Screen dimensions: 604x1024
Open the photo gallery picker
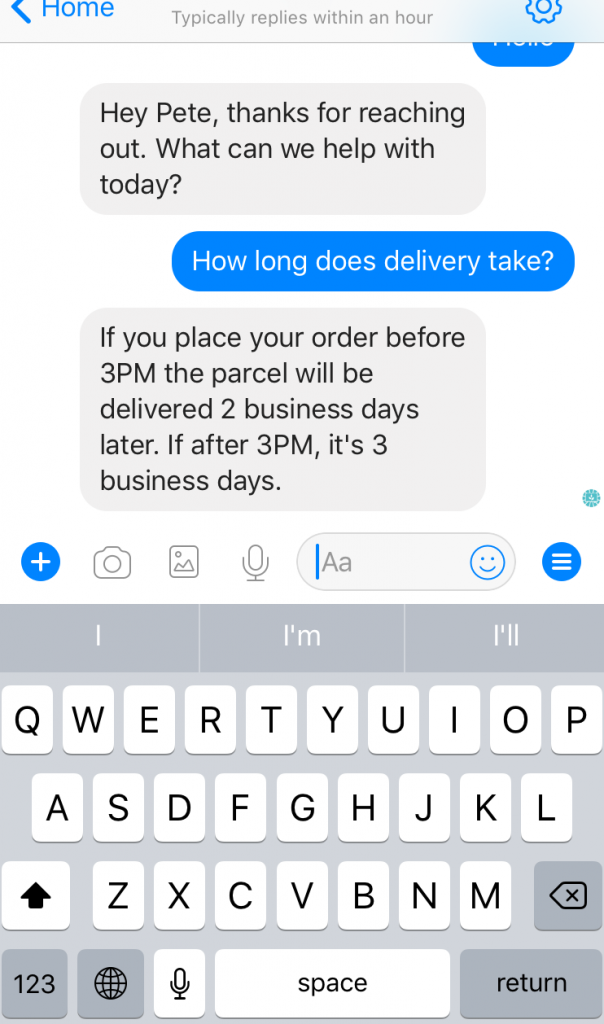(x=184, y=562)
